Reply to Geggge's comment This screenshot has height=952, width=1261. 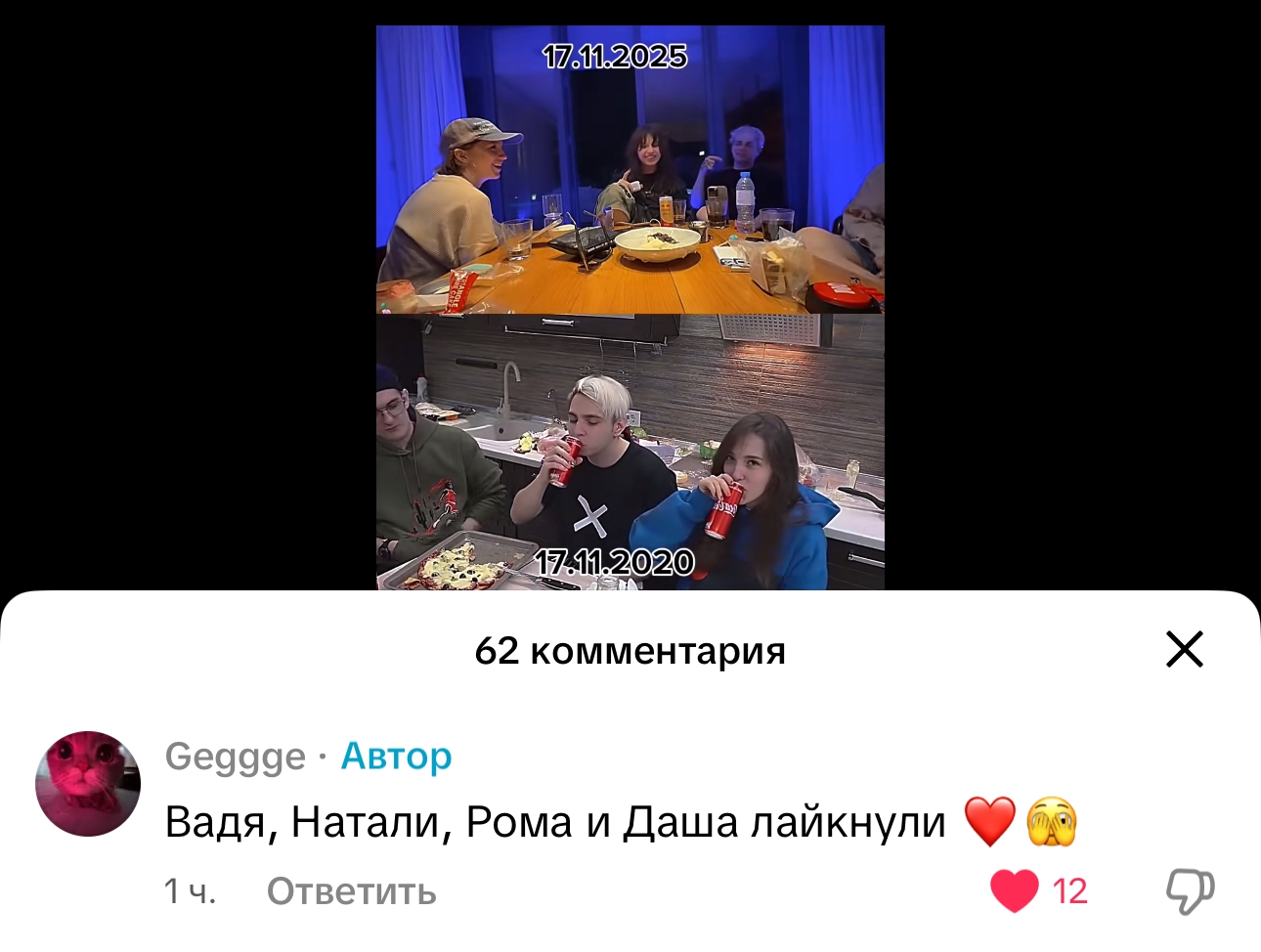click(351, 891)
